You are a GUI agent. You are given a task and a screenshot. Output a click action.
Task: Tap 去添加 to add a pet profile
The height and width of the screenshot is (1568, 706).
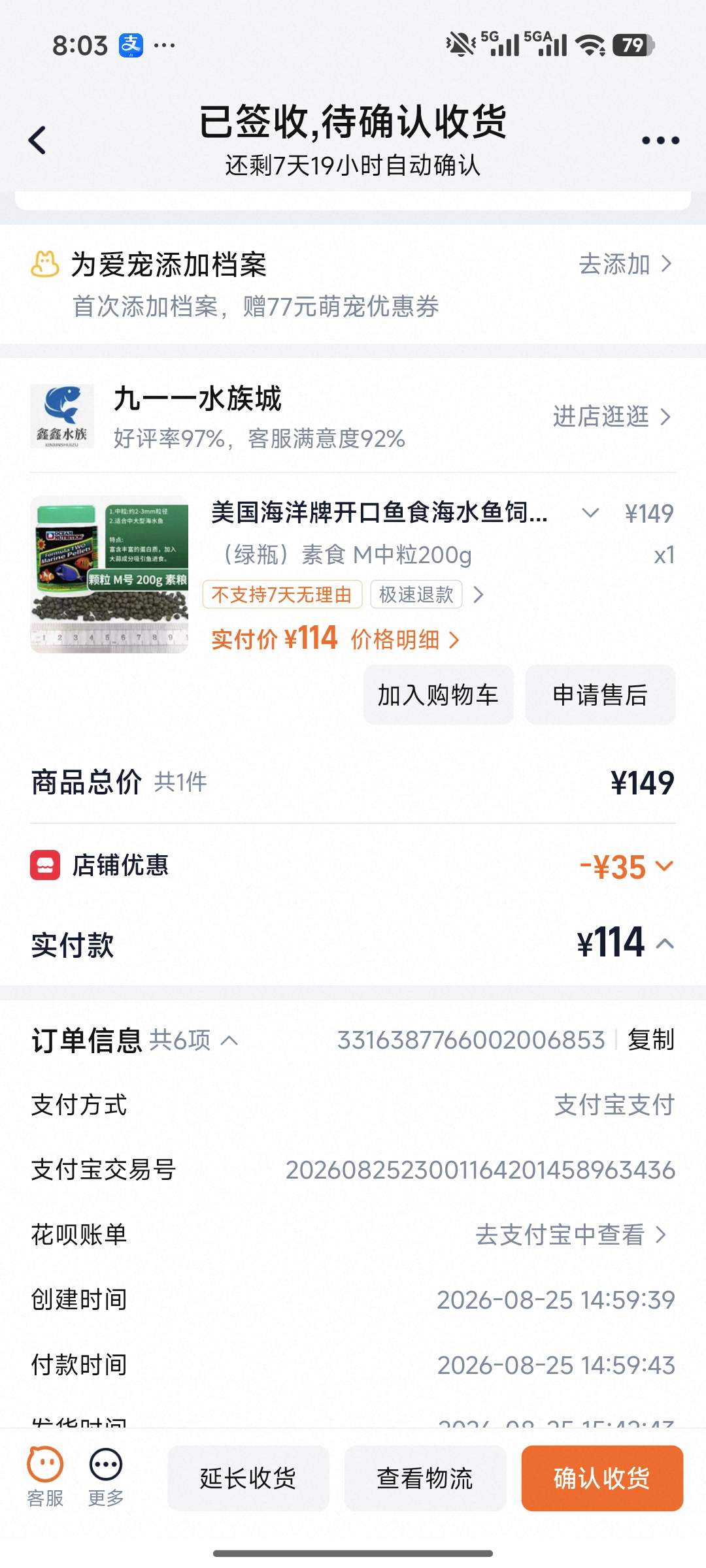point(625,264)
